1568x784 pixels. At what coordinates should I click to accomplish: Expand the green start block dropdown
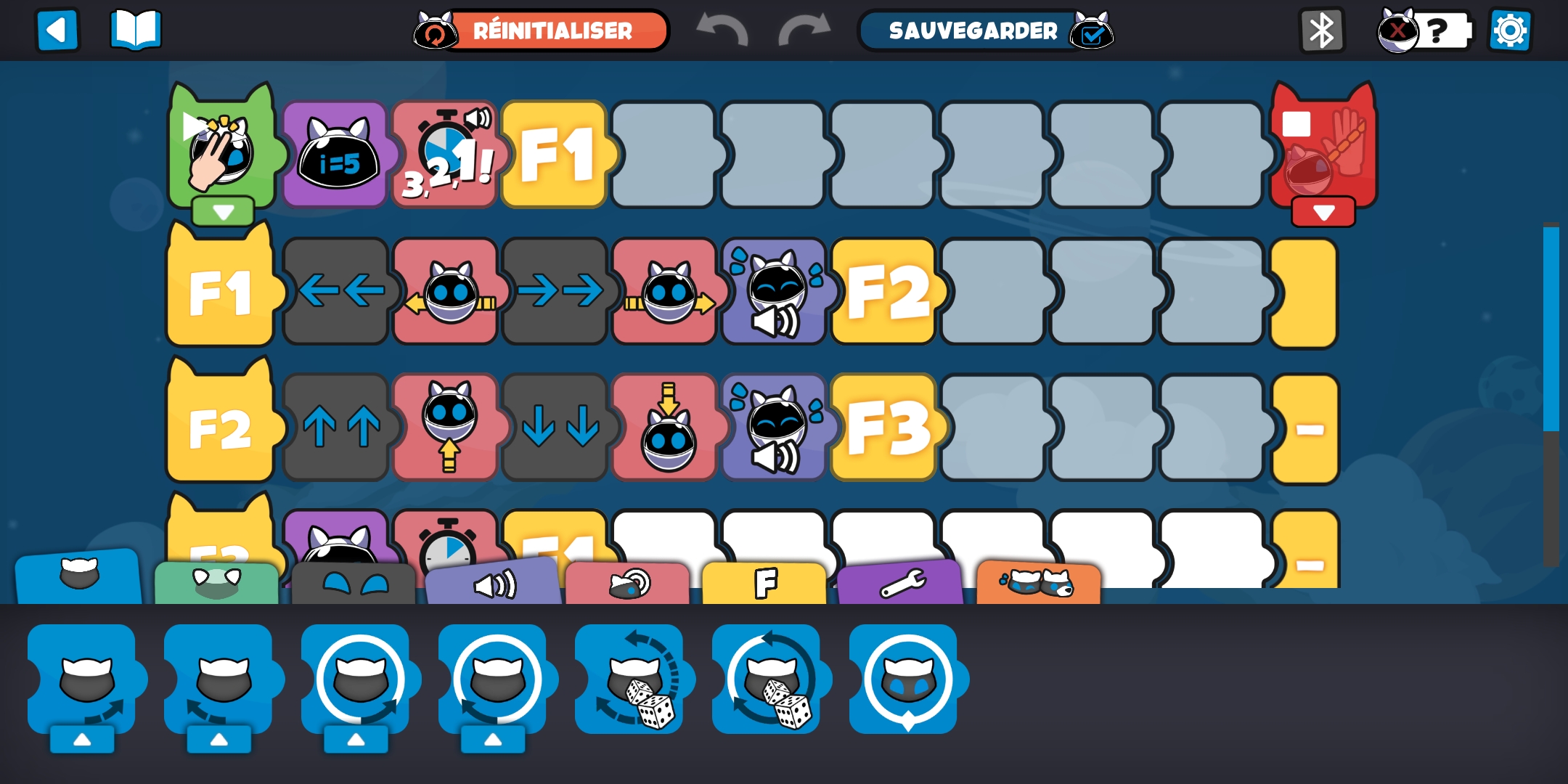tap(223, 212)
